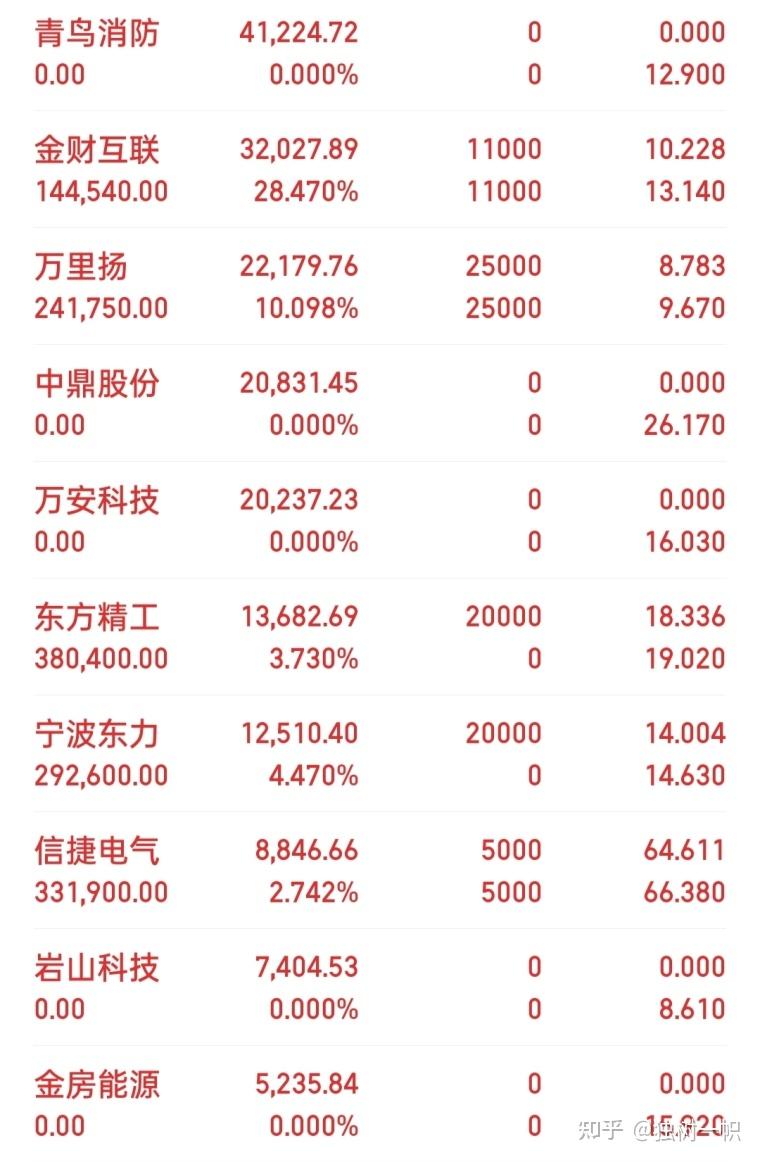Select price 26.170 next to 中鼎股份
The height and width of the screenshot is (1162, 760).
[x=687, y=425]
